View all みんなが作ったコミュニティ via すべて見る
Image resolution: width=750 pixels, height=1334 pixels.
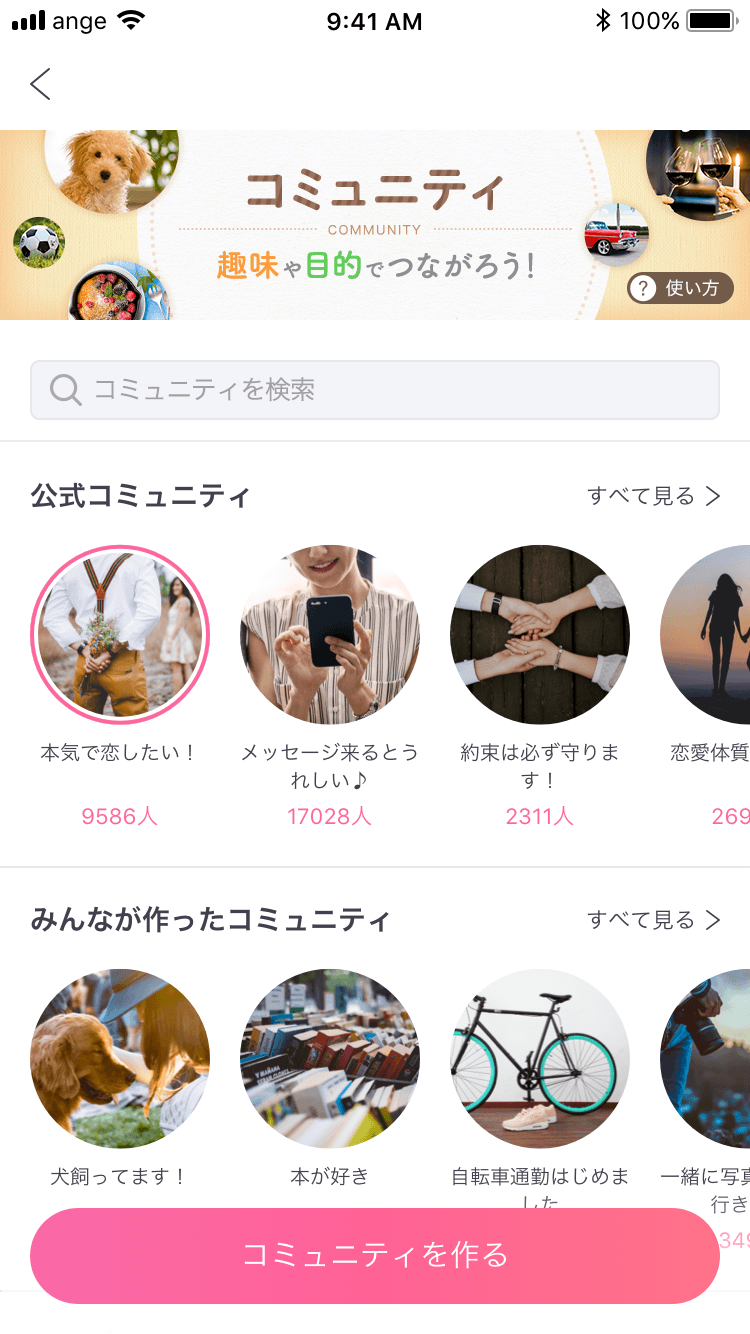[654, 920]
